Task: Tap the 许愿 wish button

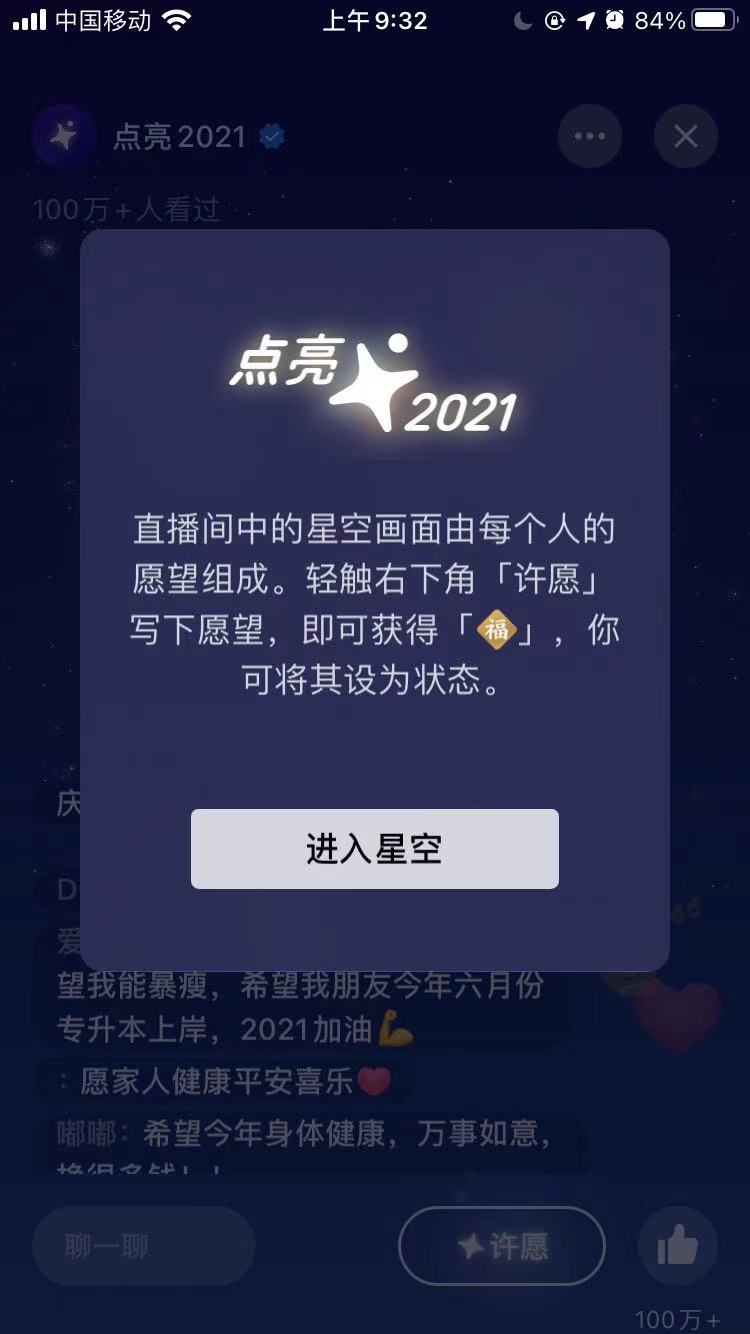Action: click(x=502, y=1245)
